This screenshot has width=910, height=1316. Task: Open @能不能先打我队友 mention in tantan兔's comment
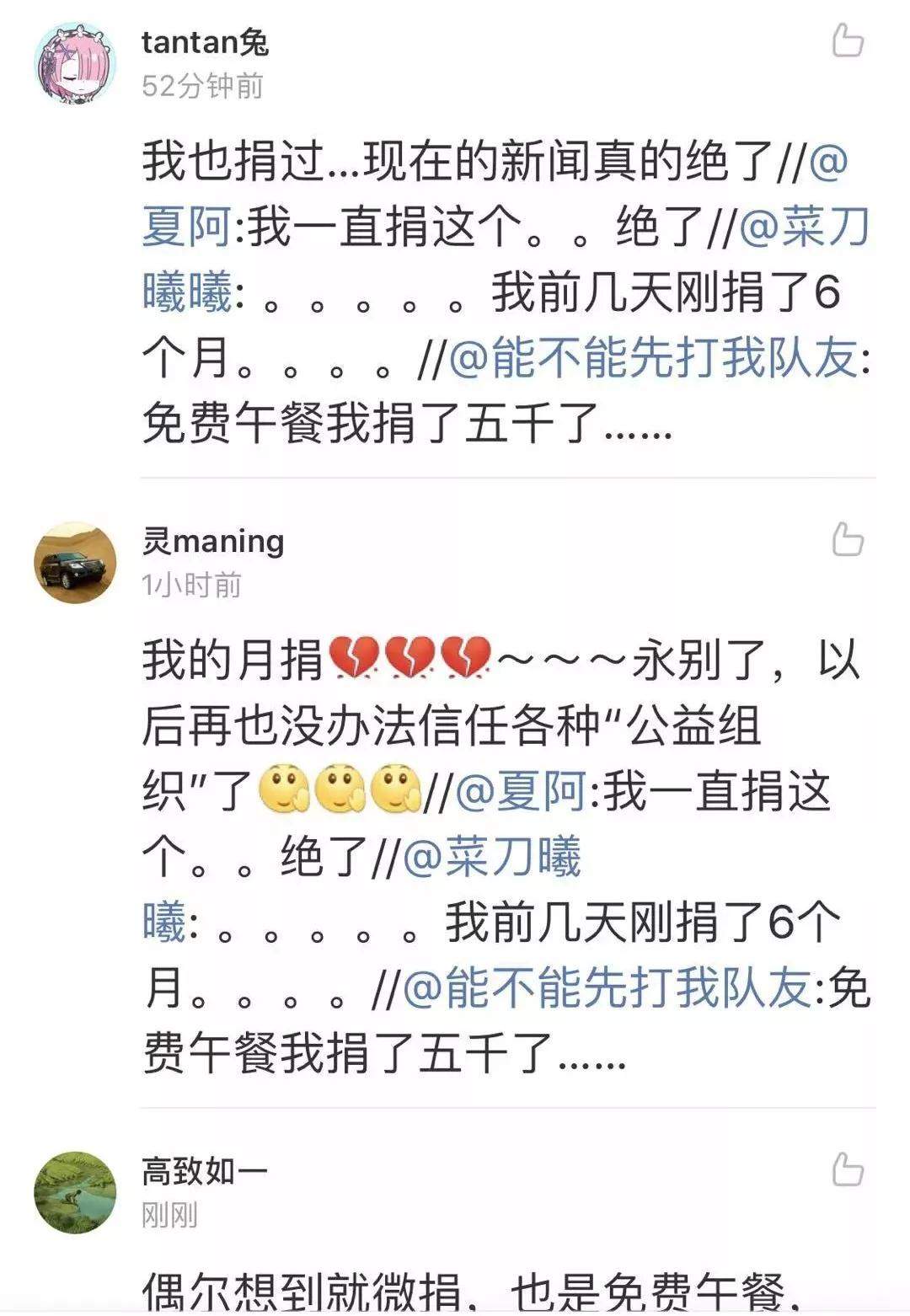pos(653,358)
